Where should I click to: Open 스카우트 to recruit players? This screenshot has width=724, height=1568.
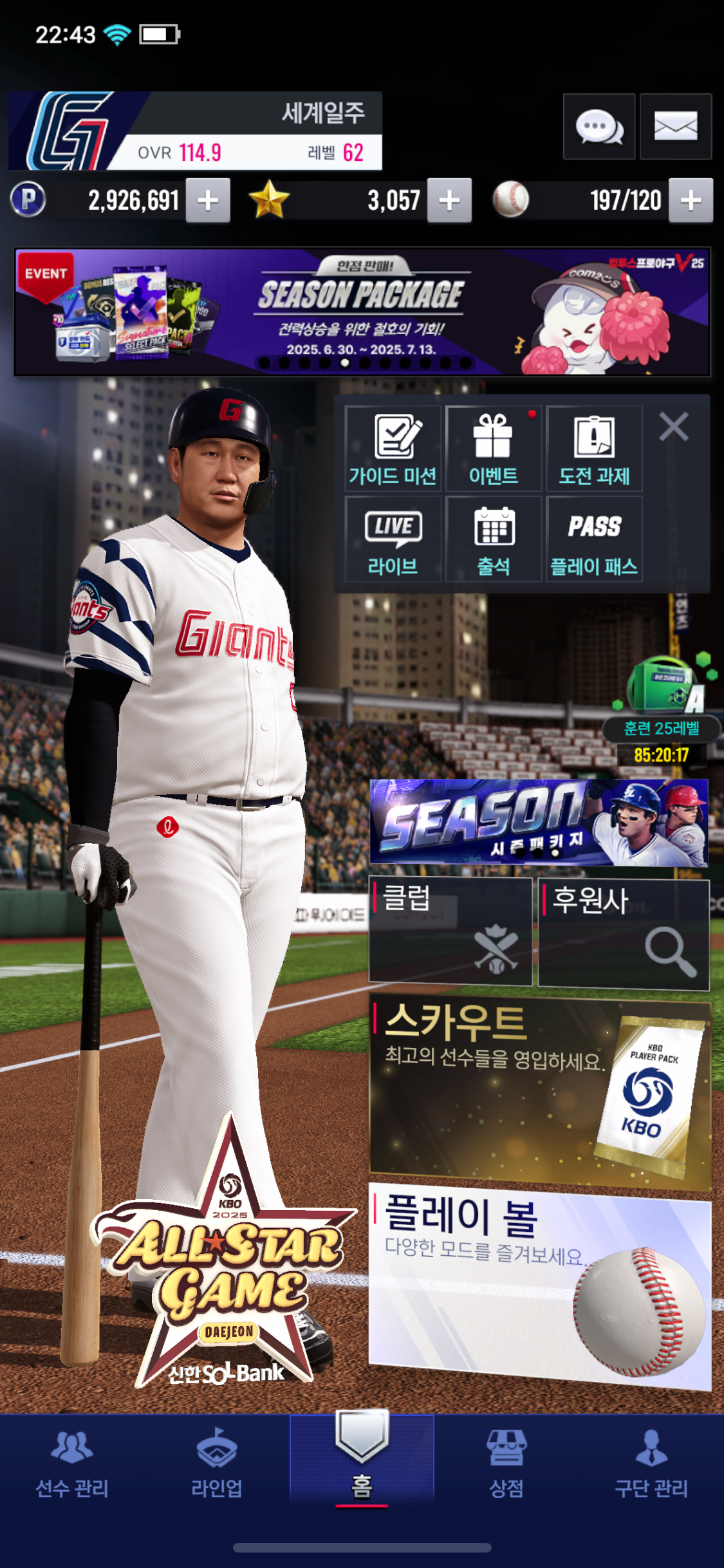point(539,1092)
